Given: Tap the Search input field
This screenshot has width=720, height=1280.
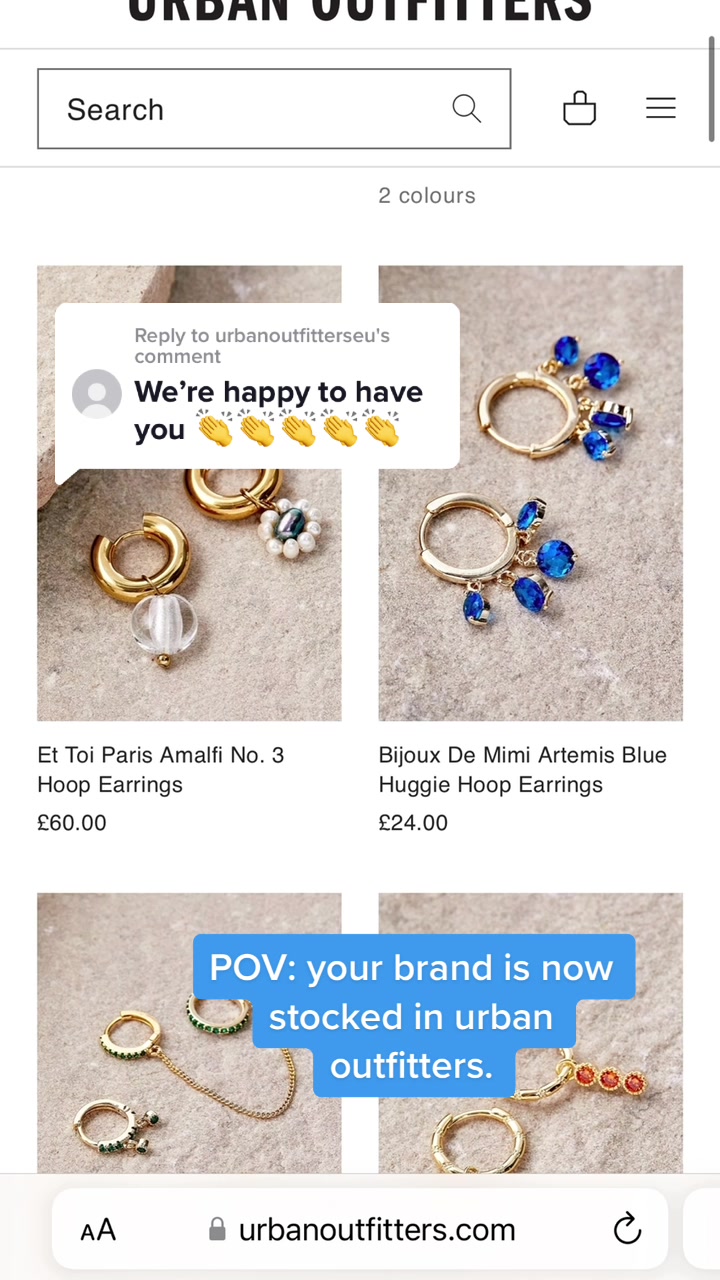Looking at the screenshot, I should (240, 109).
